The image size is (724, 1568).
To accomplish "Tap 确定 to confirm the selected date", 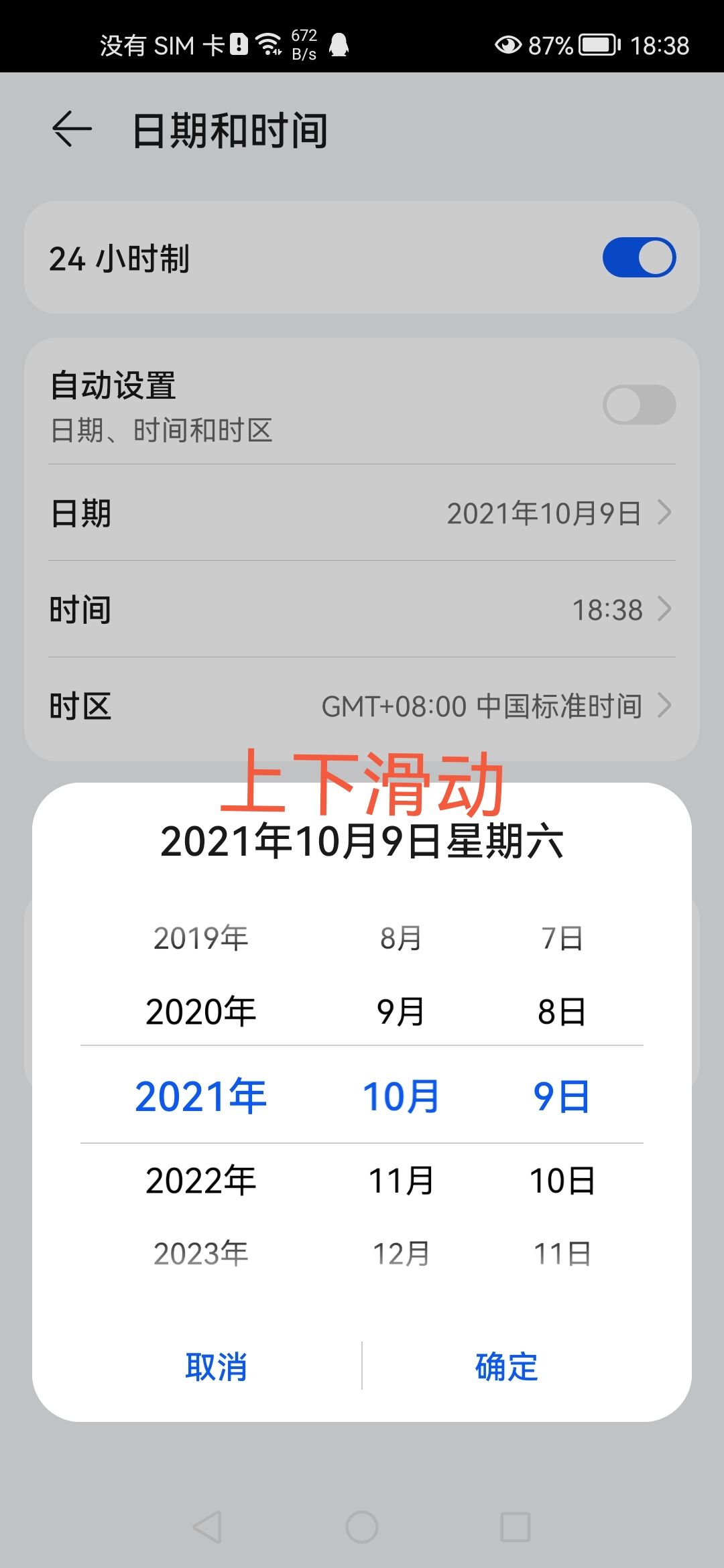I will click(506, 1367).
